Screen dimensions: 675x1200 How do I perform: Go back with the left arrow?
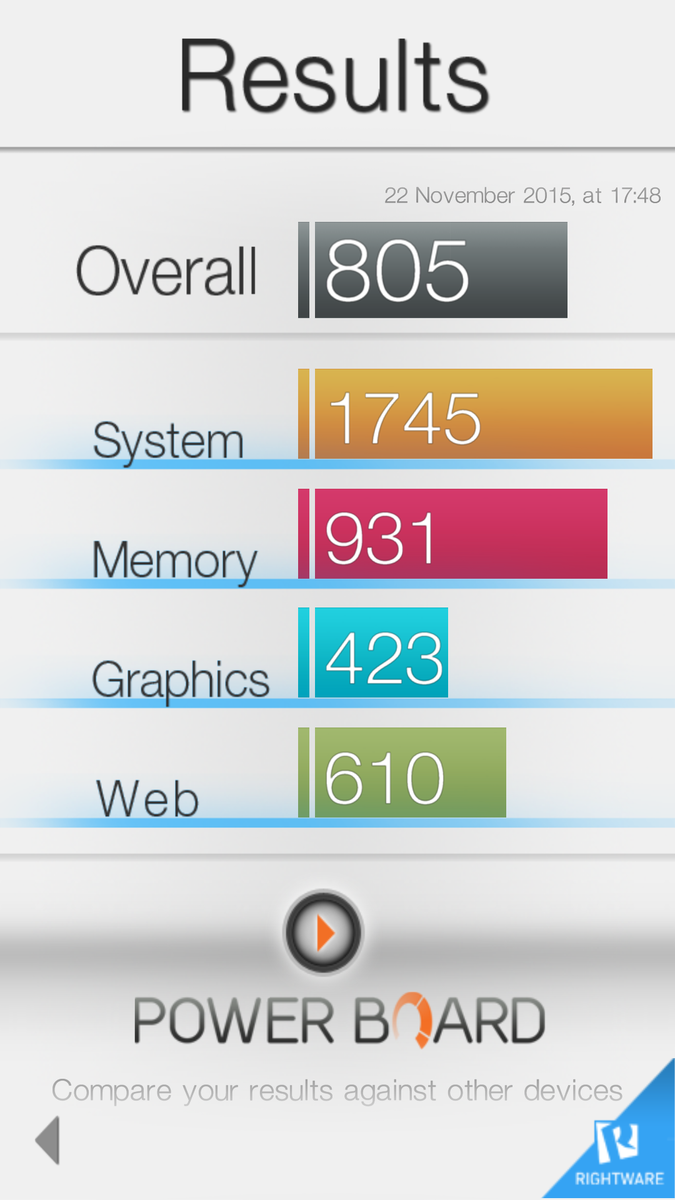coord(47,1140)
